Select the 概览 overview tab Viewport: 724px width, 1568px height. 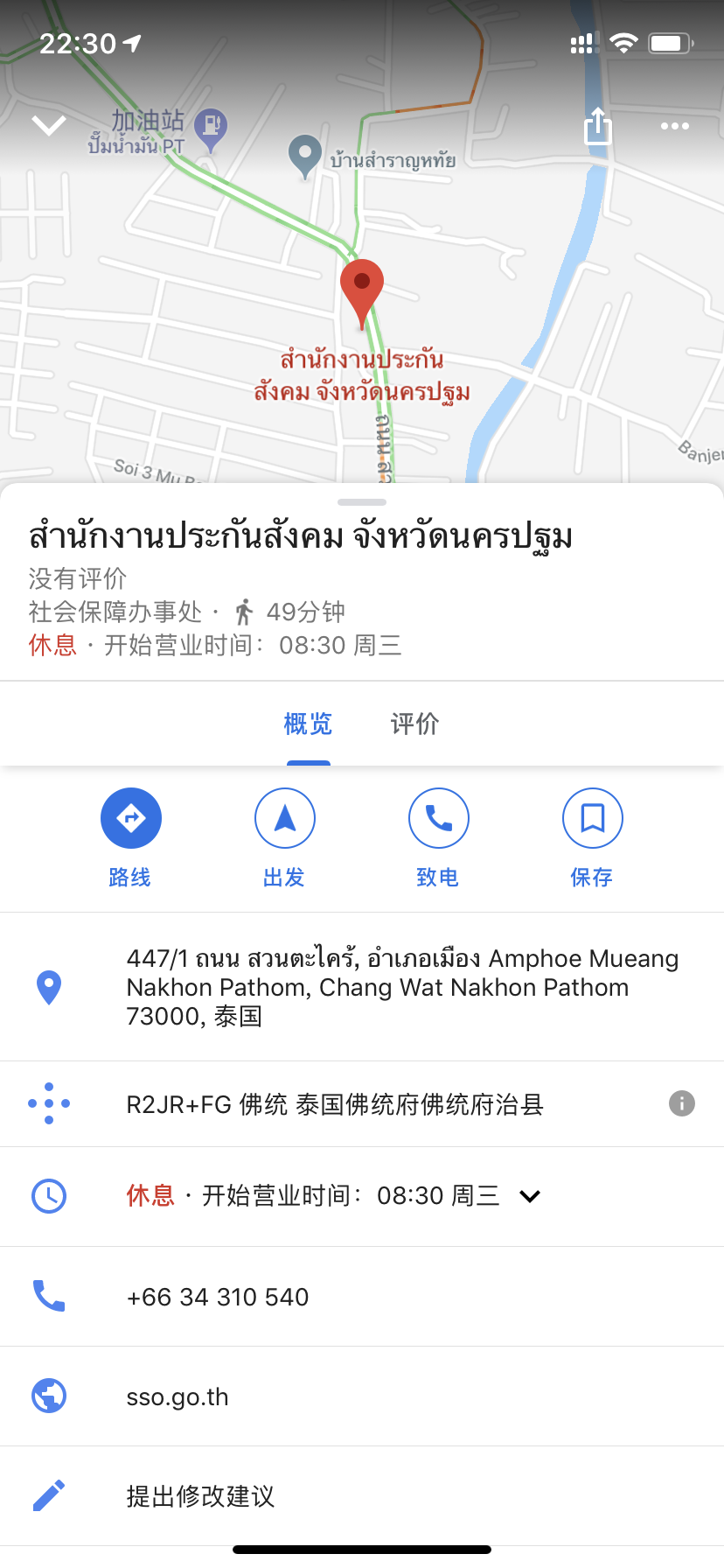308,724
